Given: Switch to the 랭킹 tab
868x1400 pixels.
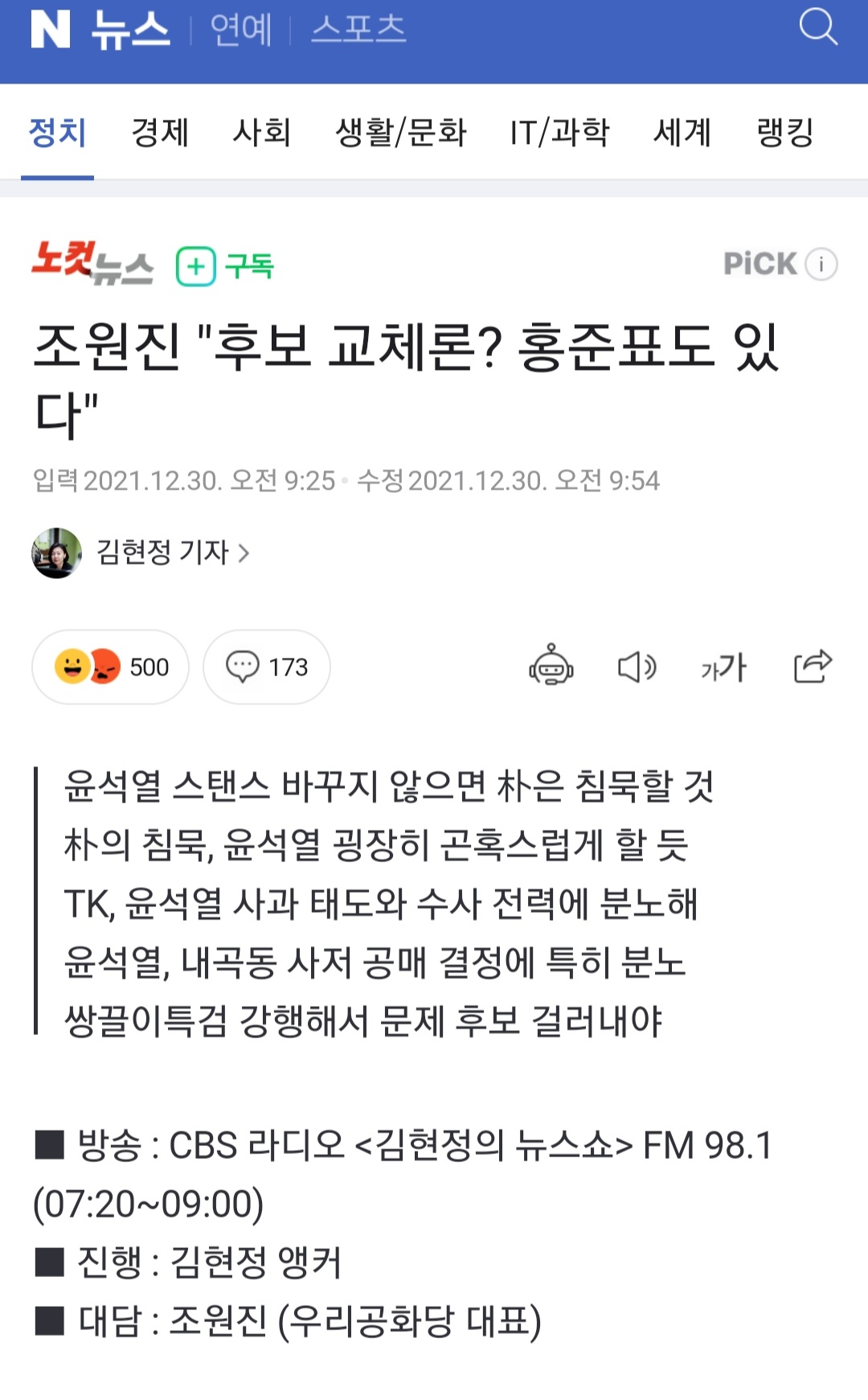Looking at the screenshot, I should pyautogui.click(x=785, y=133).
